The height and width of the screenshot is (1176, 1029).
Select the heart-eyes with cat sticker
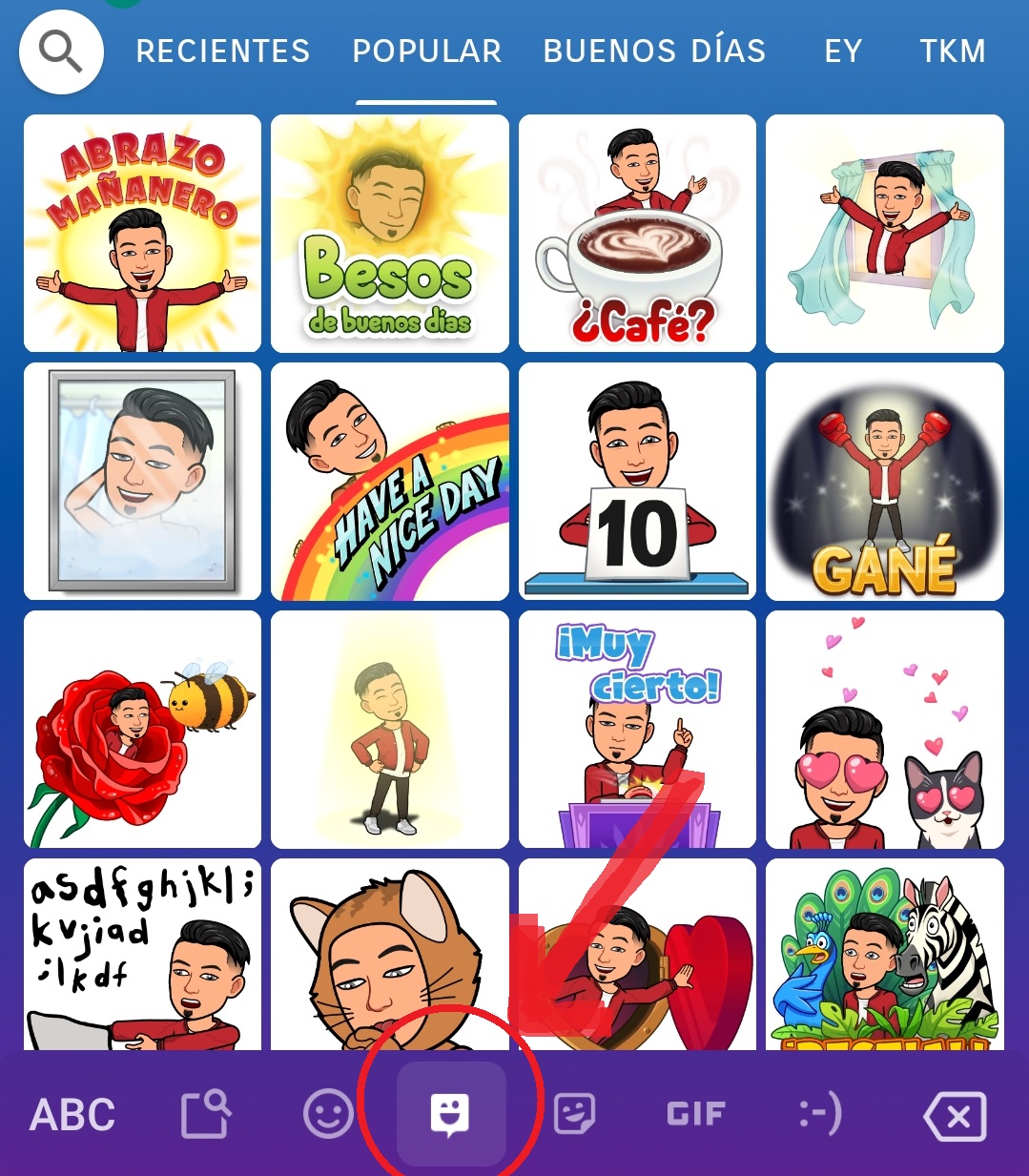[885, 730]
